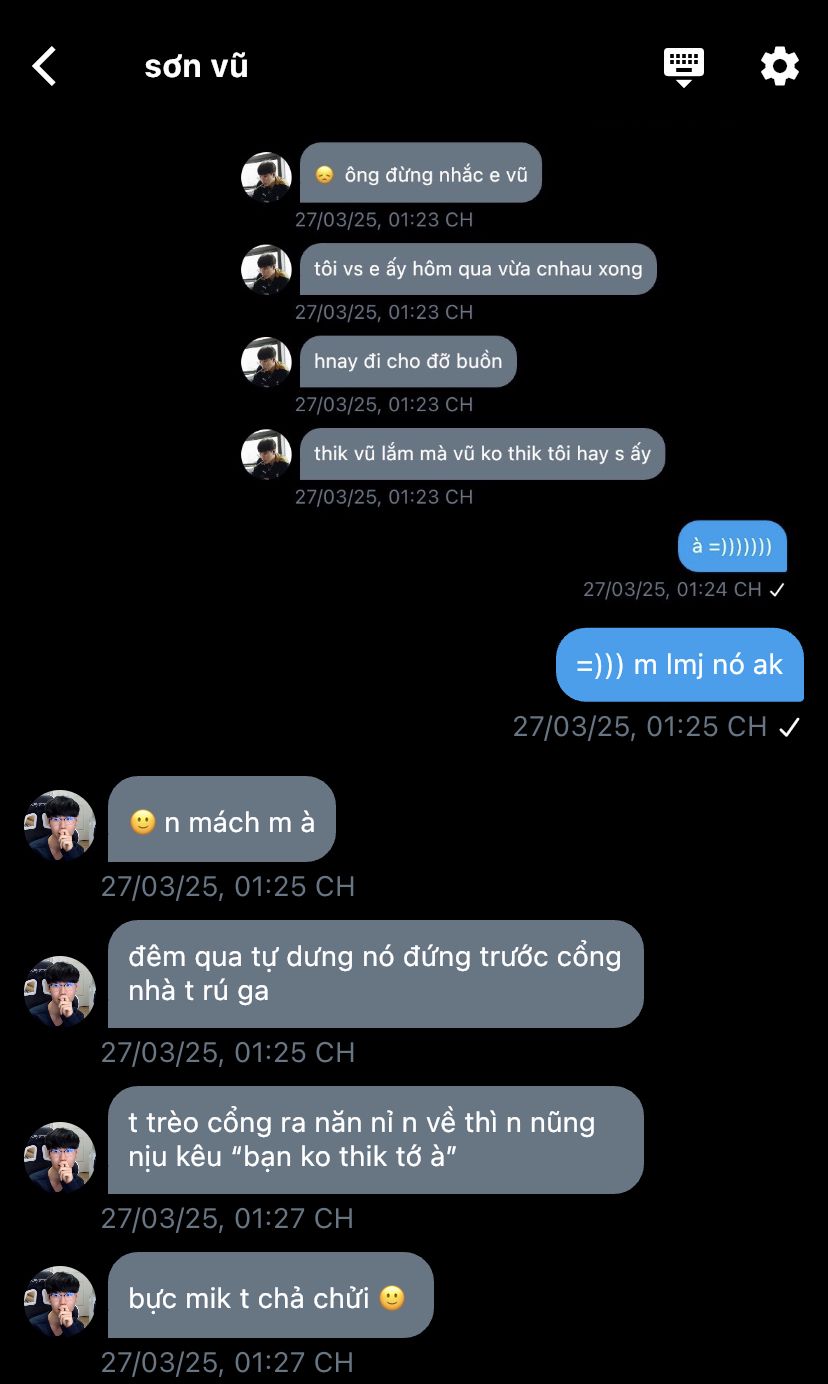This screenshot has width=828, height=1384.
Task: Go back from the sơn vũ chat
Action: 44,66
